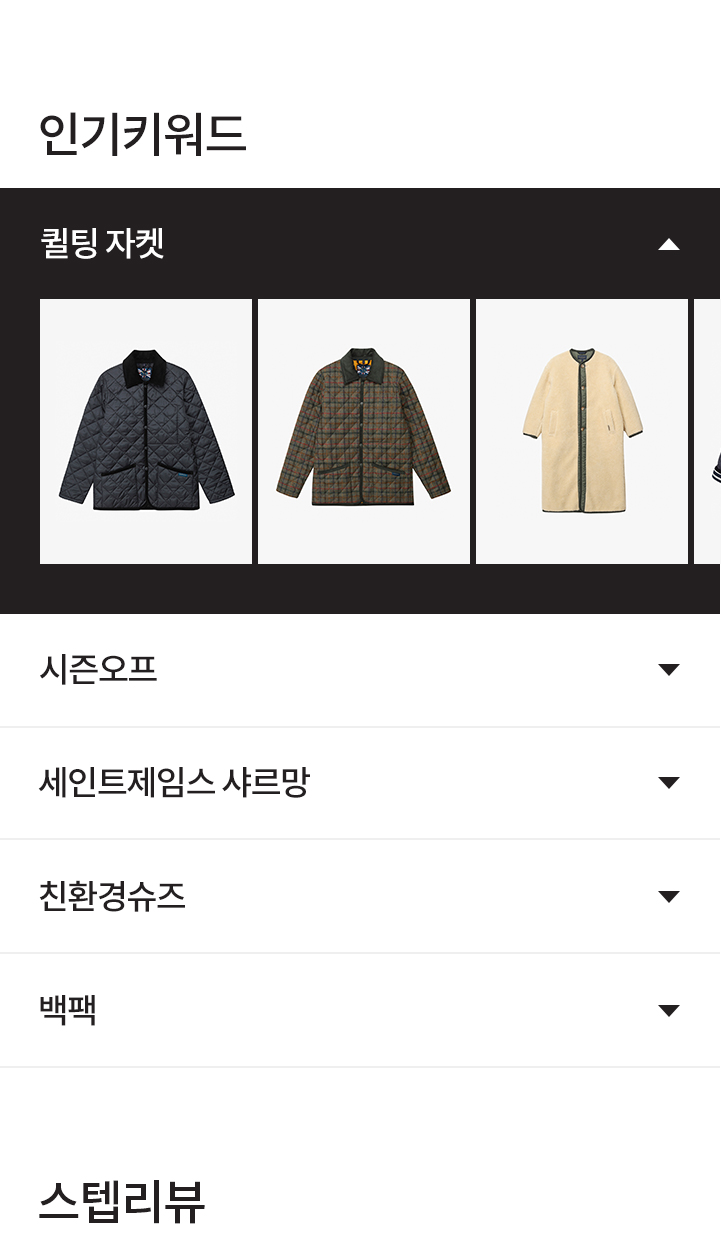721x1257 pixels.
Task: Open the green plaid quilted jacket product
Action: click(x=364, y=431)
